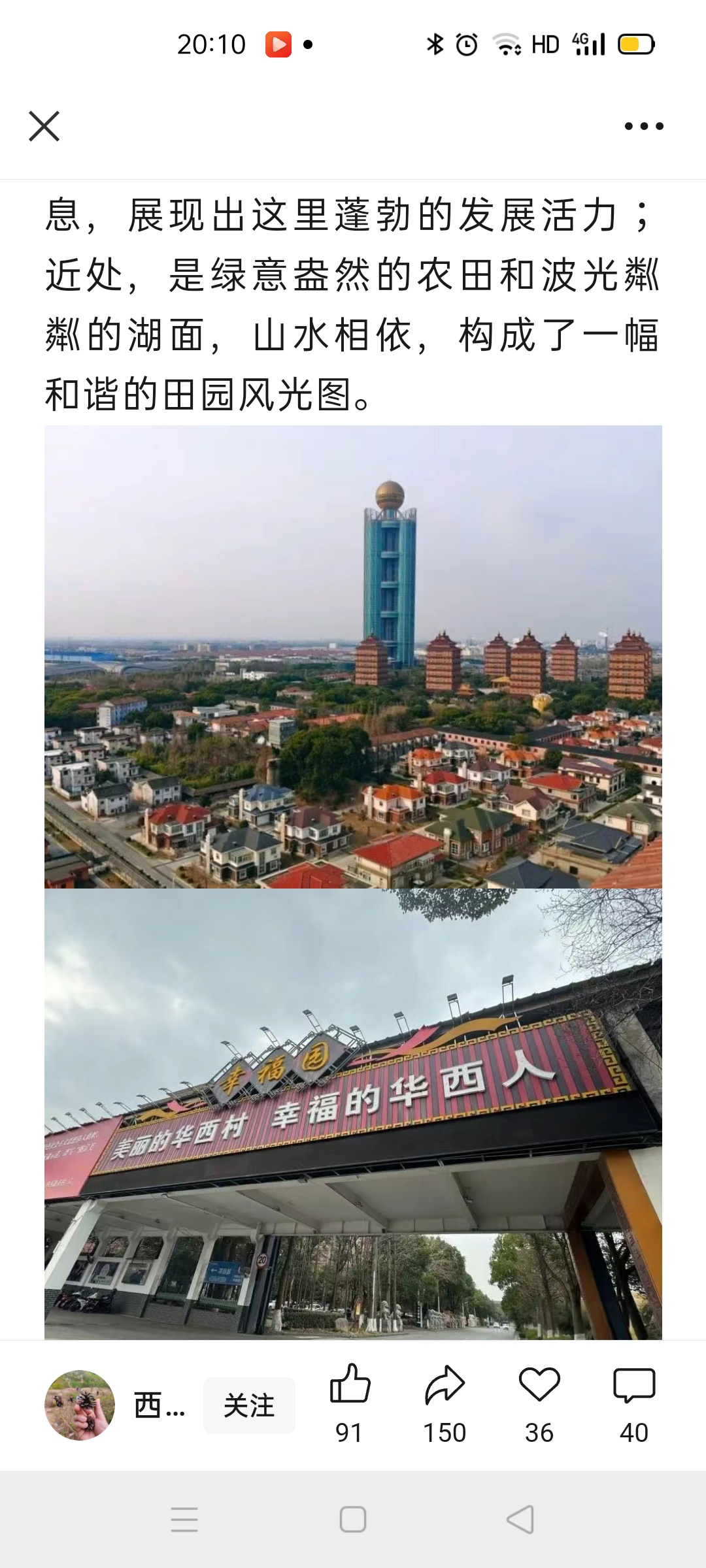Go to home screen via system button
Image resolution: width=706 pixels, height=1568 pixels.
pyautogui.click(x=353, y=1520)
